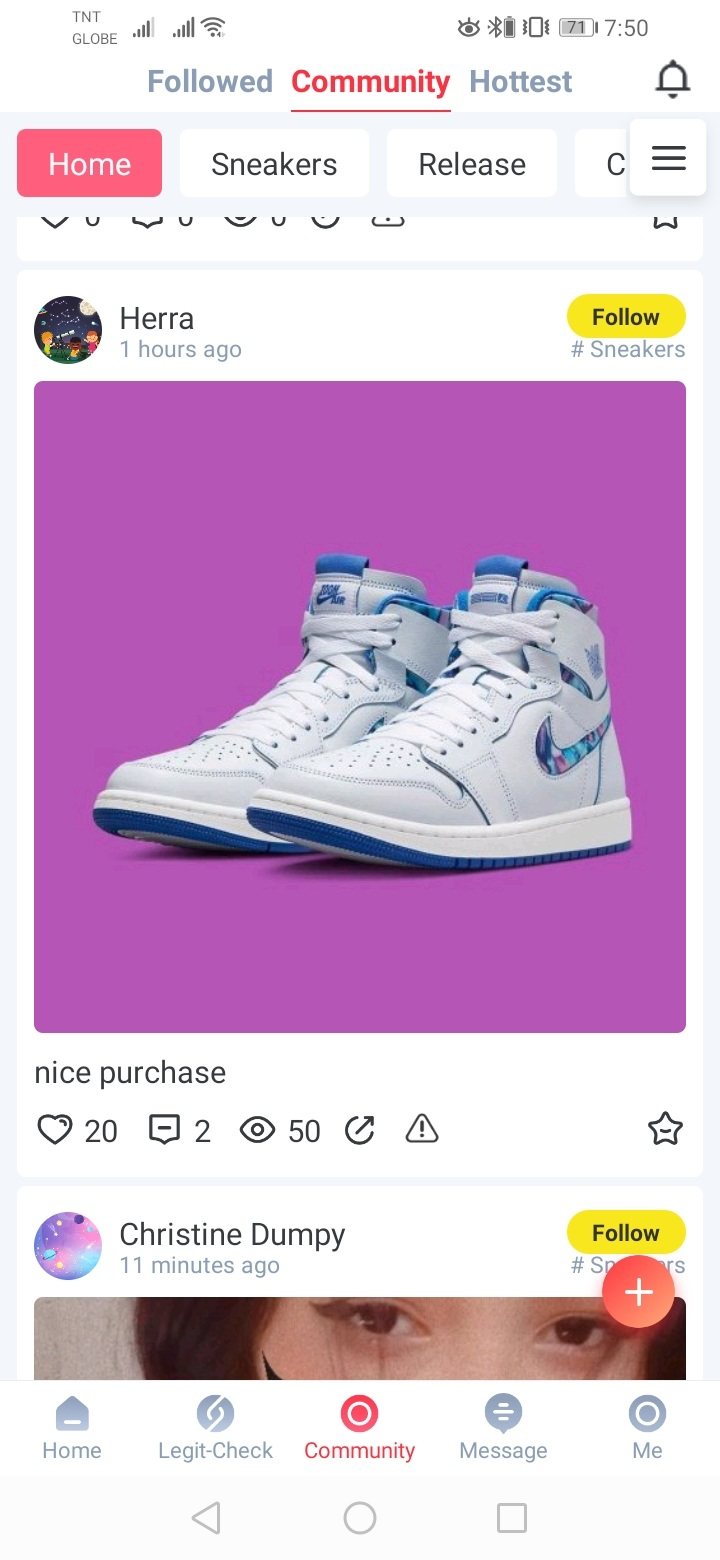Like Herra's nice purchase post
This screenshot has height=1560, width=720.
(x=55, y=1130)
